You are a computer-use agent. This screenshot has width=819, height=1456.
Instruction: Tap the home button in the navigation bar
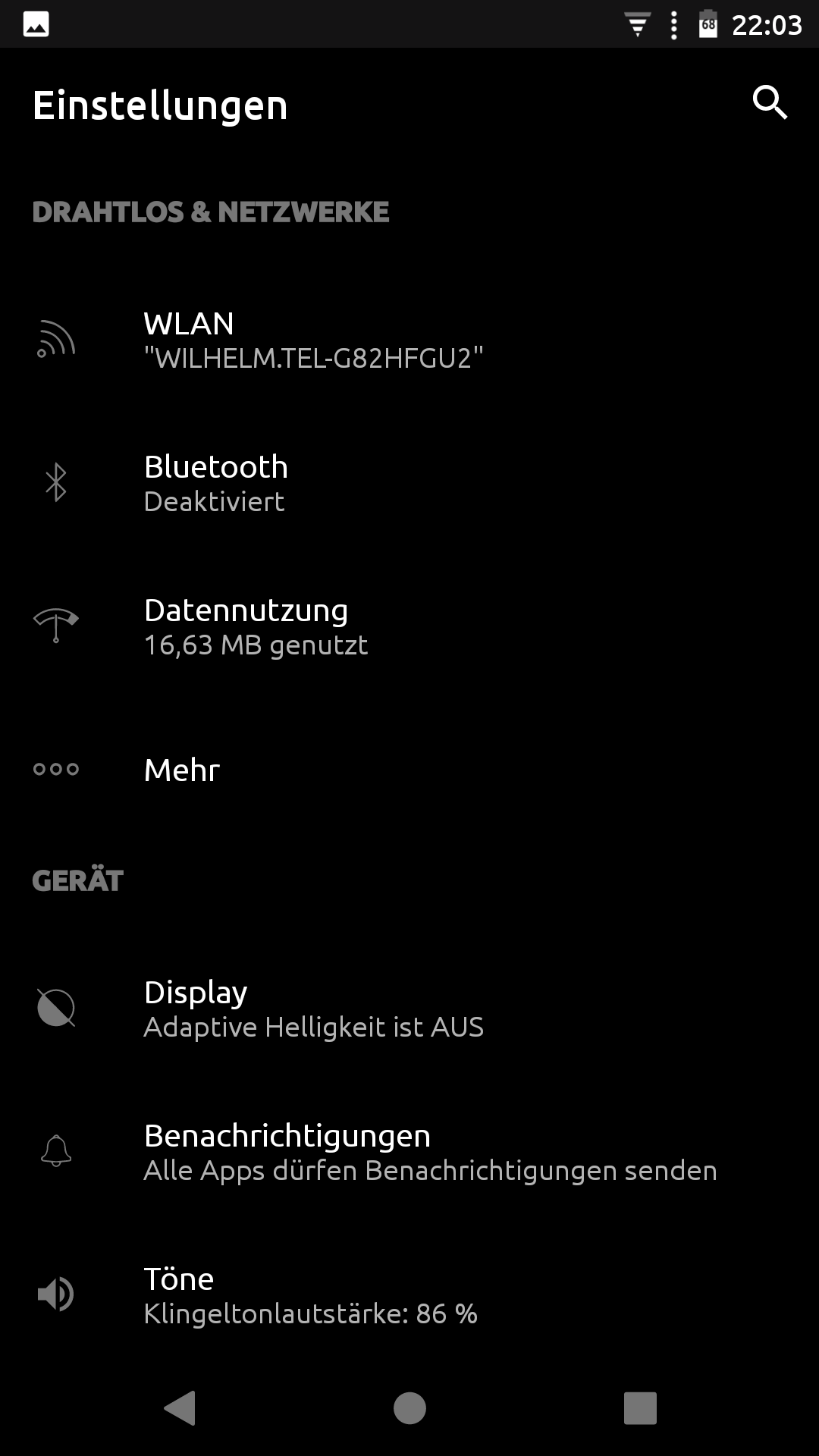click(409, 1408)
